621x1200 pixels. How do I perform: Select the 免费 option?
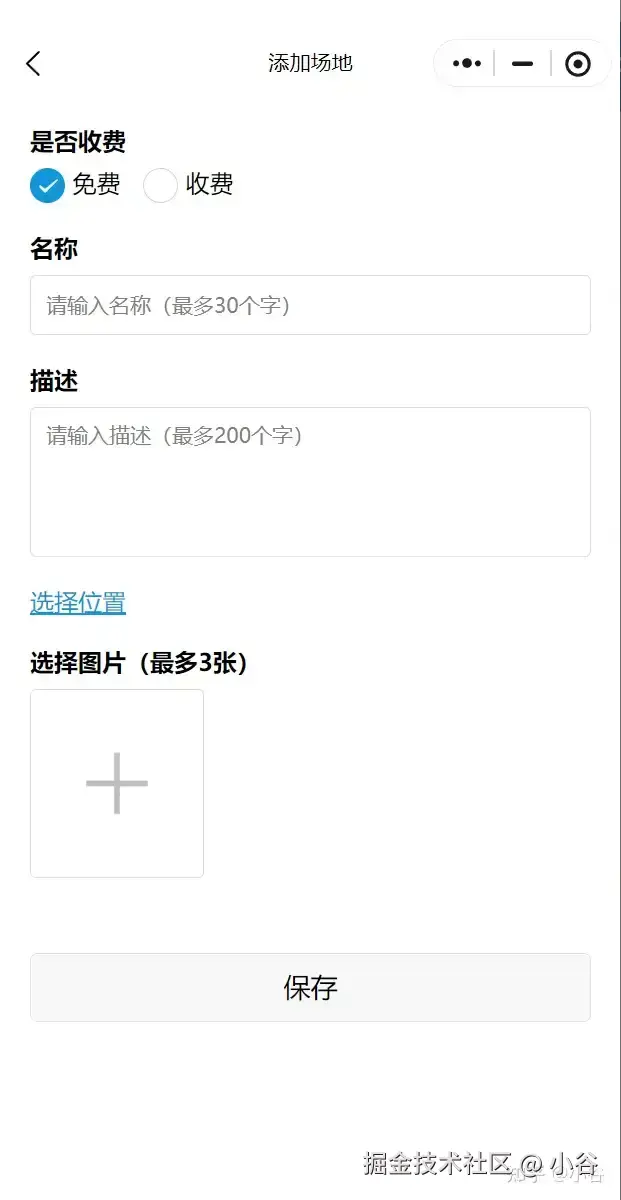click(x=48, y=185)
